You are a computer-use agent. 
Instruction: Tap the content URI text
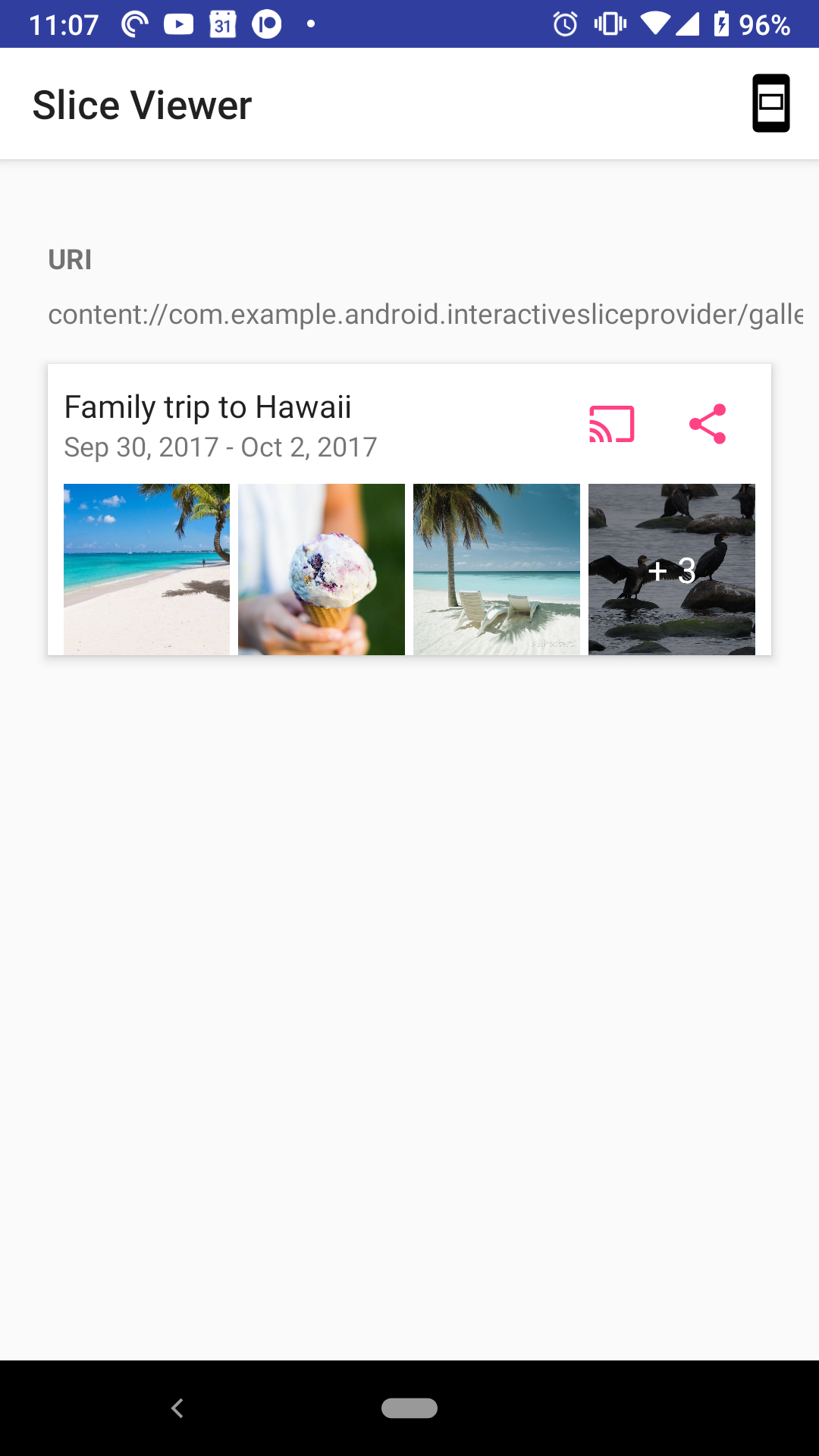click(409, 313)
